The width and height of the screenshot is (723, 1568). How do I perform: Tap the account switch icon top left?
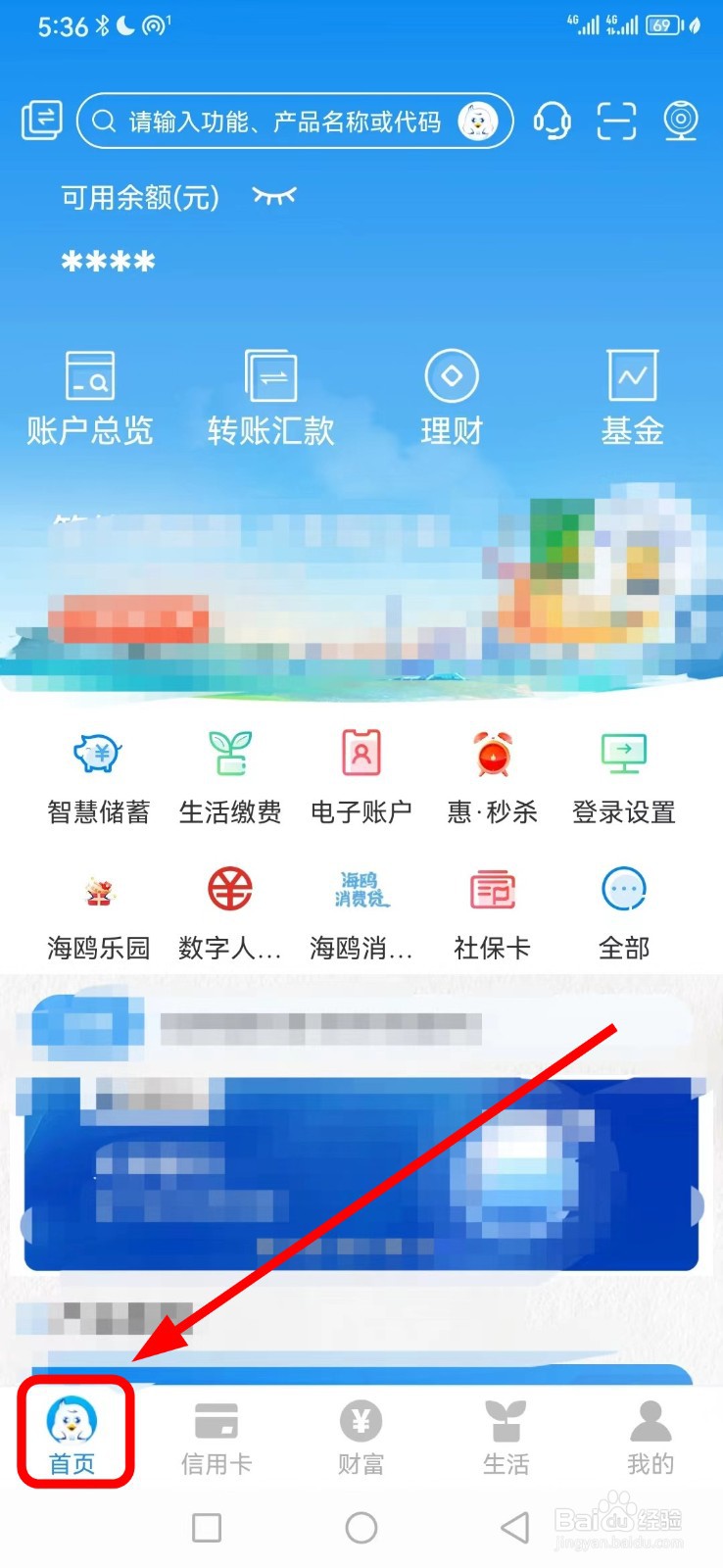(41, 121)
